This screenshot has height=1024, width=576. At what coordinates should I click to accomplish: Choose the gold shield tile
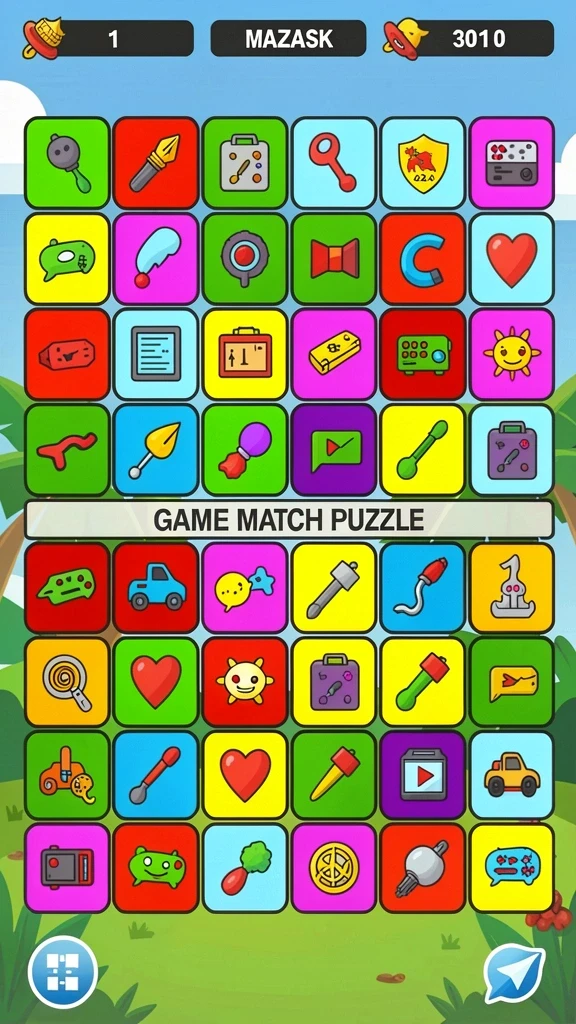click(x=423, y=163)
